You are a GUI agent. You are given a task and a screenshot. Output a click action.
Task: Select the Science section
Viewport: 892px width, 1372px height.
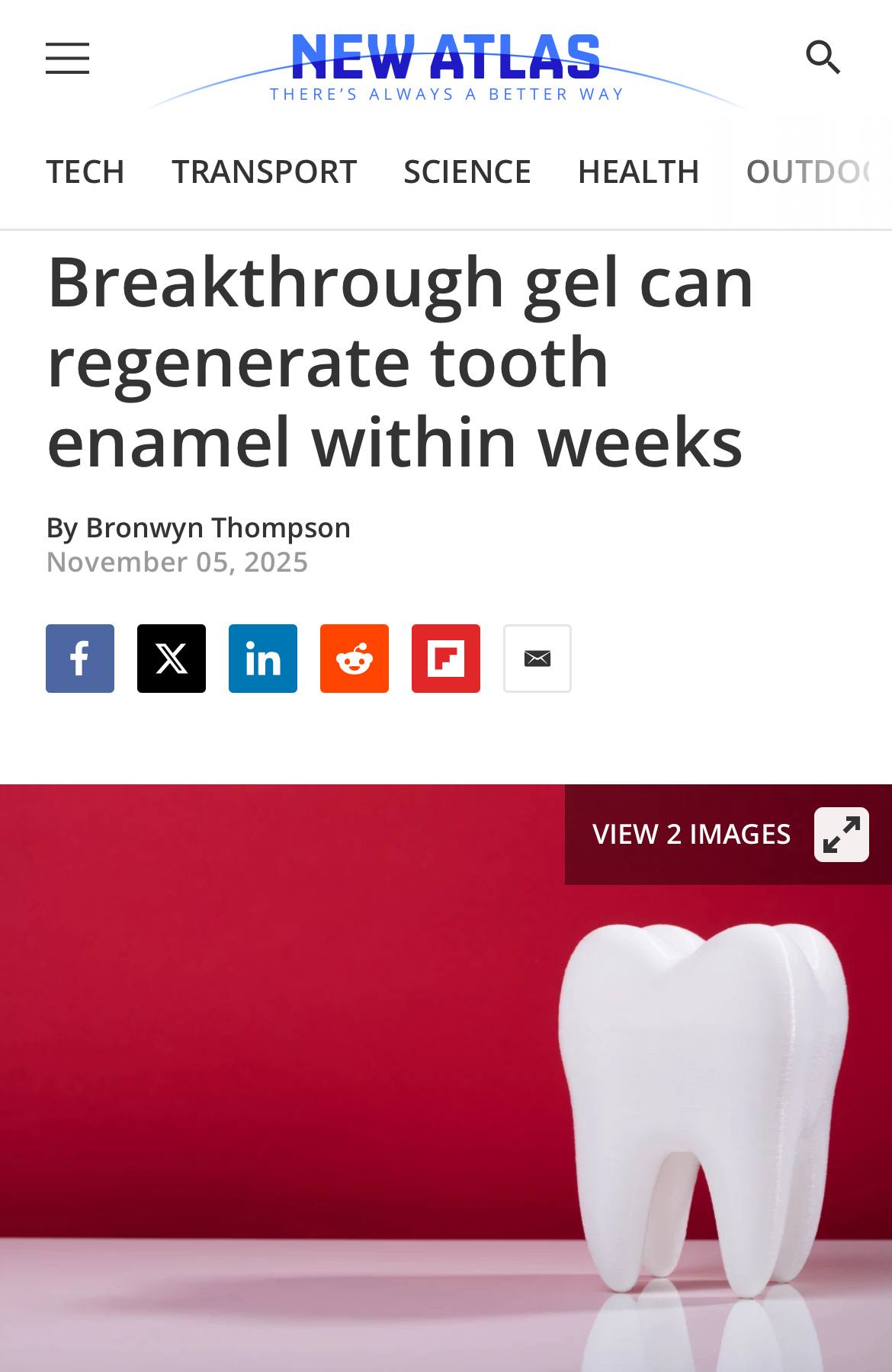[x=467, y=171]
